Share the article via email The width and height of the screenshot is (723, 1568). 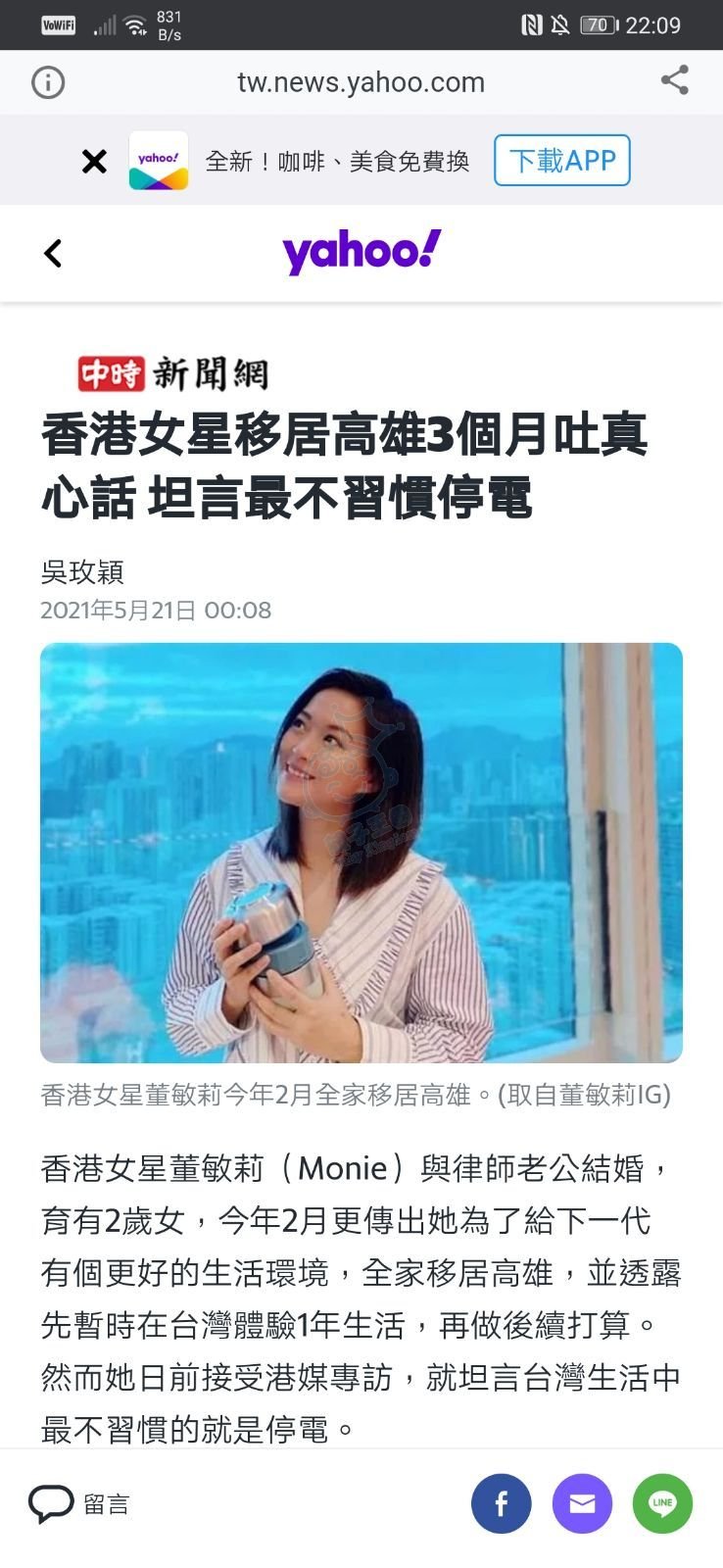582,1503
